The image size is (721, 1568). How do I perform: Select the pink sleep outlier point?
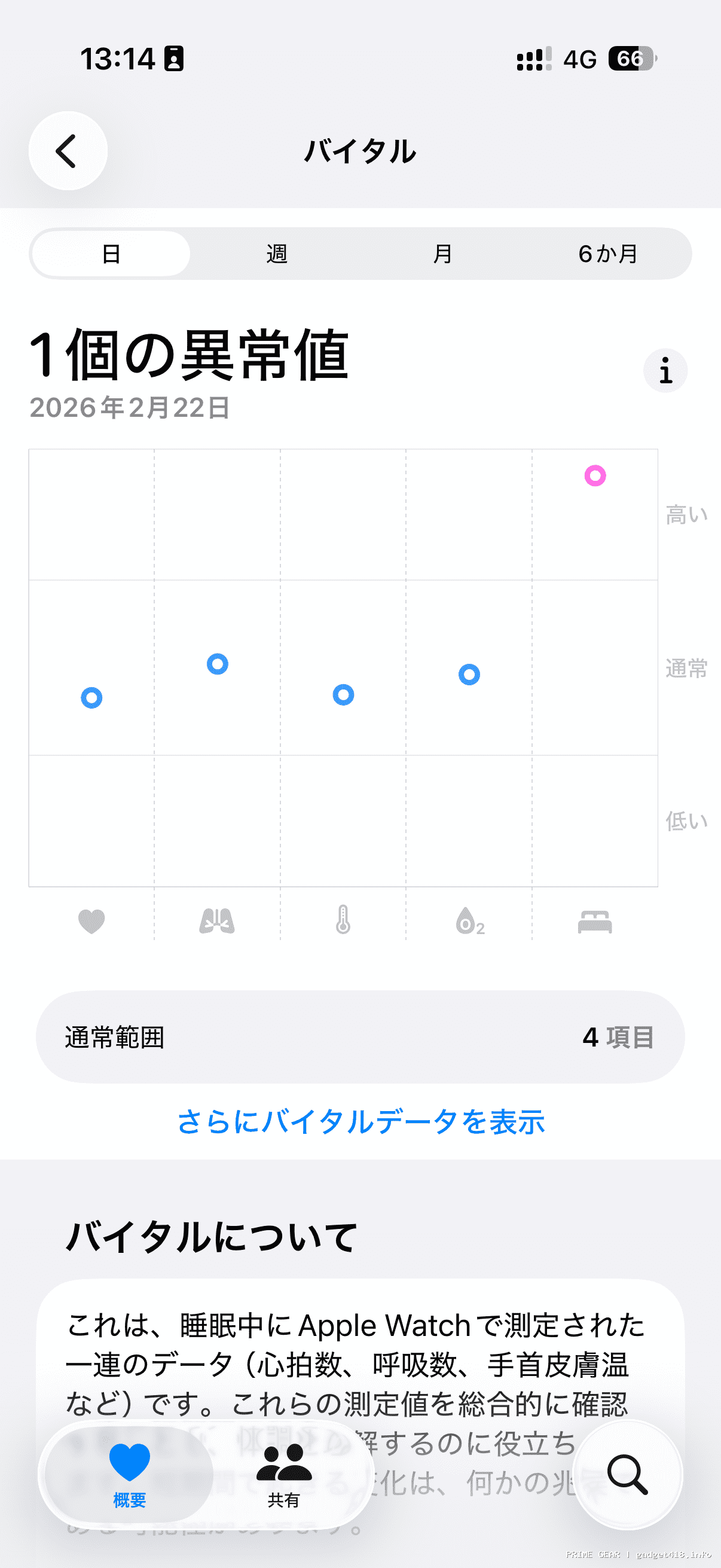click(595, 475)
